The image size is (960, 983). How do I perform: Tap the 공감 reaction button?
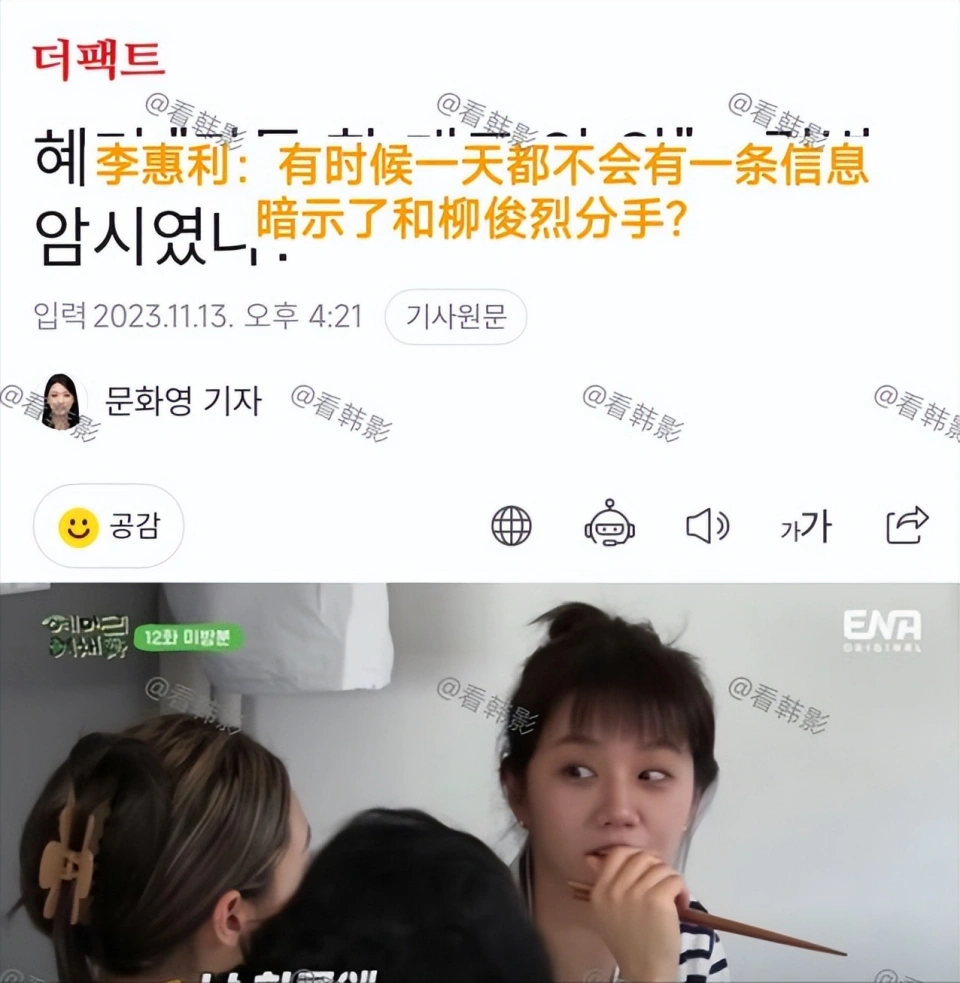109,526
